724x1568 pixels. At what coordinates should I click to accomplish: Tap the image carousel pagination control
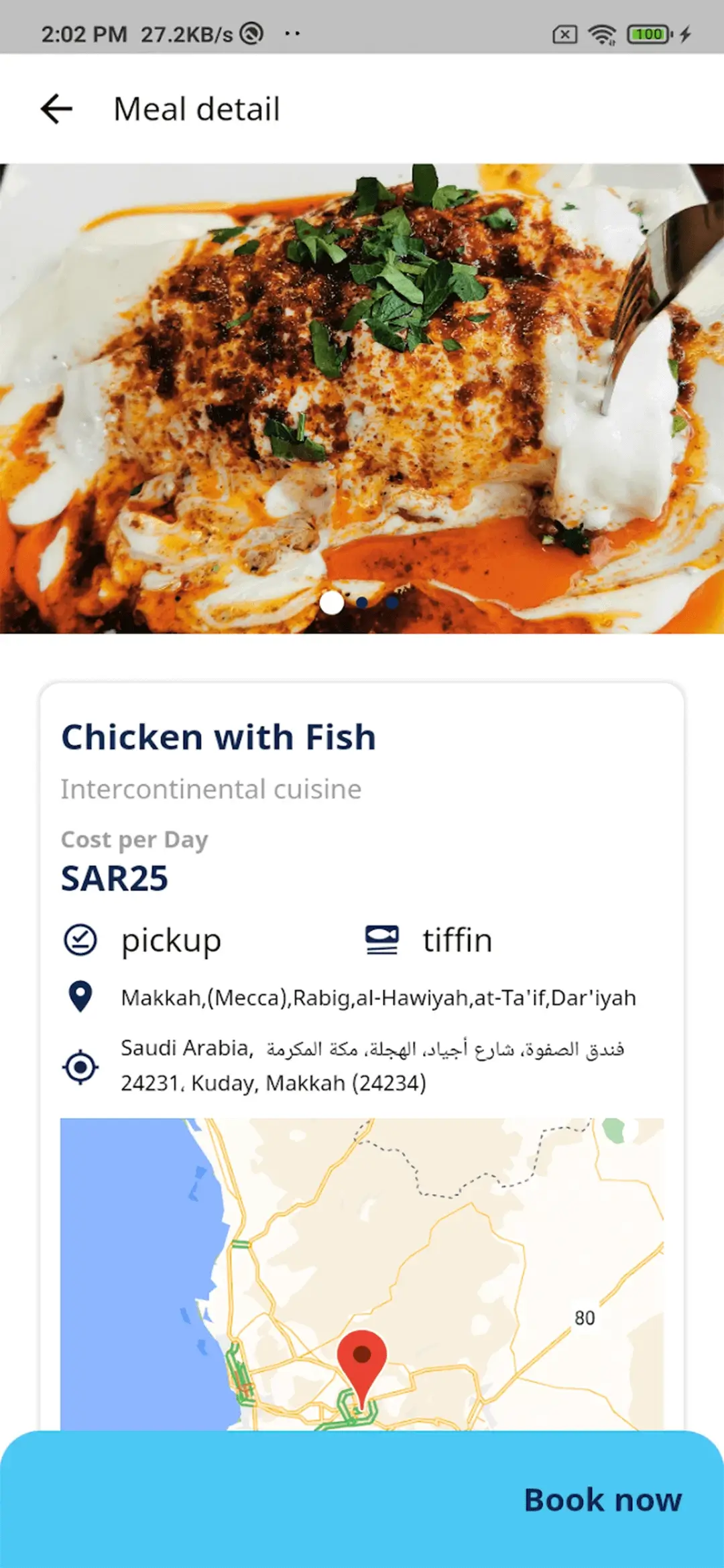pyautogui.click(x=363, y=602)
